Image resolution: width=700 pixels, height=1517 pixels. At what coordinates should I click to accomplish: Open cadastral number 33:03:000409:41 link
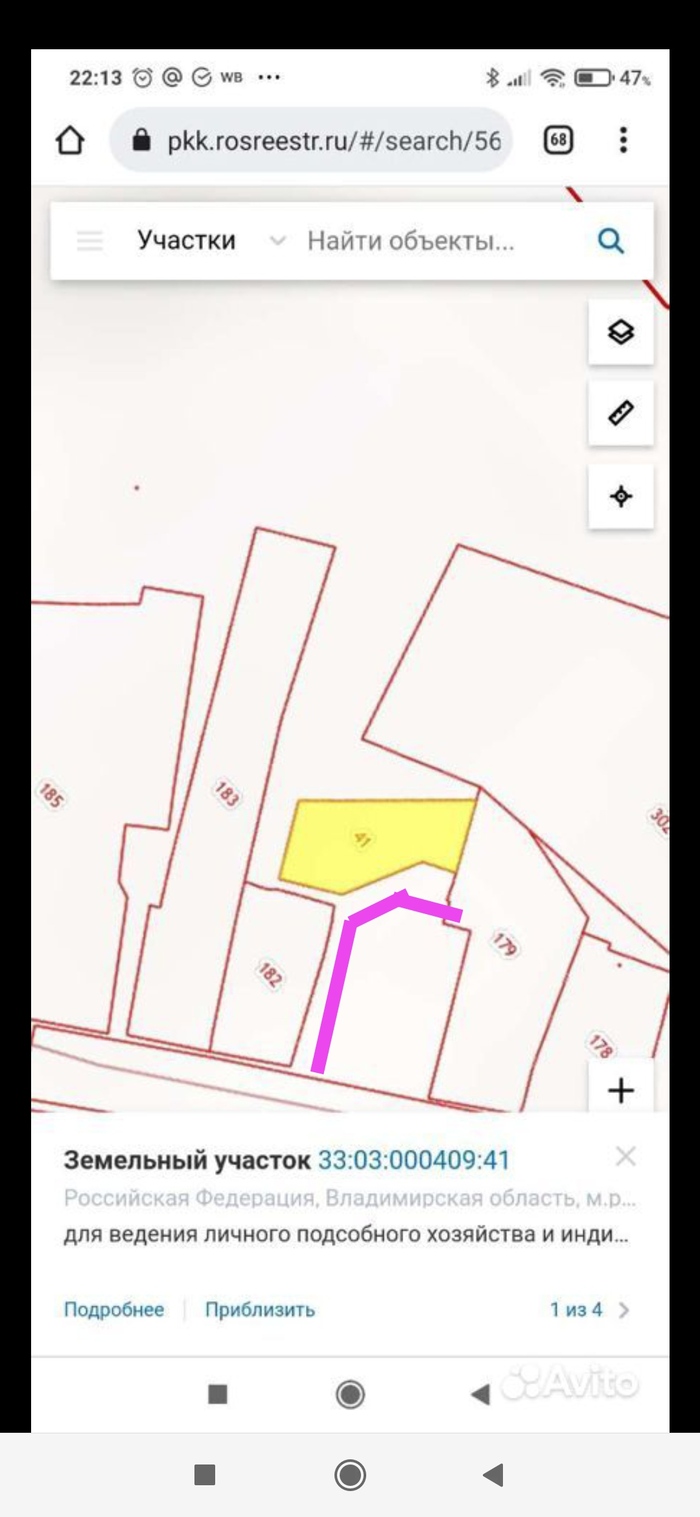tap(413, 1161)
